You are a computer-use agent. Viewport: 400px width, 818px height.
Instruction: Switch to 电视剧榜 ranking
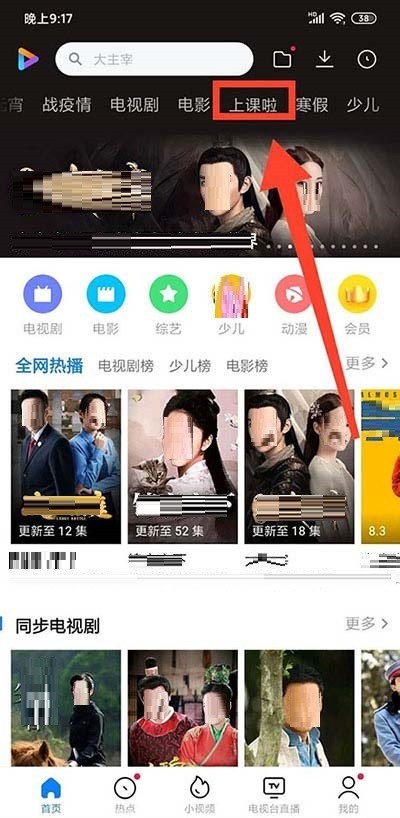click(126, 366)
